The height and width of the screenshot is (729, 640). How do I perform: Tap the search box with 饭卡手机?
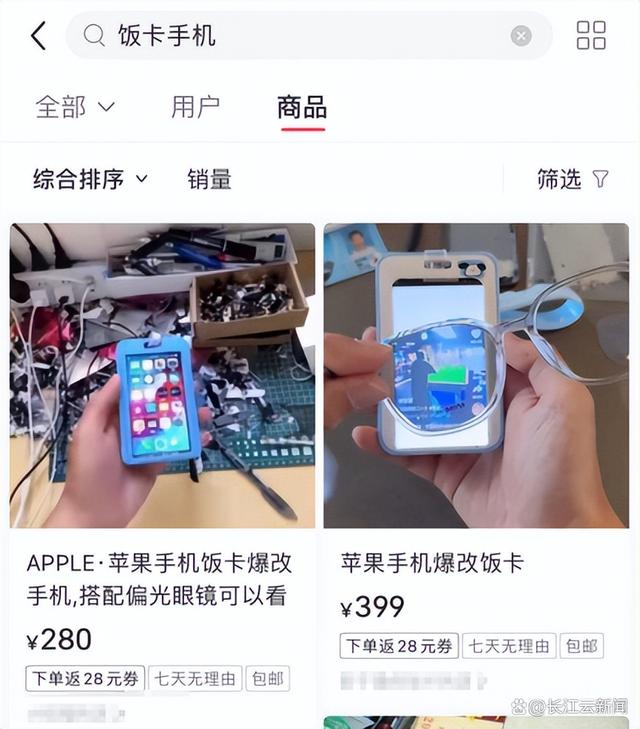300,36
